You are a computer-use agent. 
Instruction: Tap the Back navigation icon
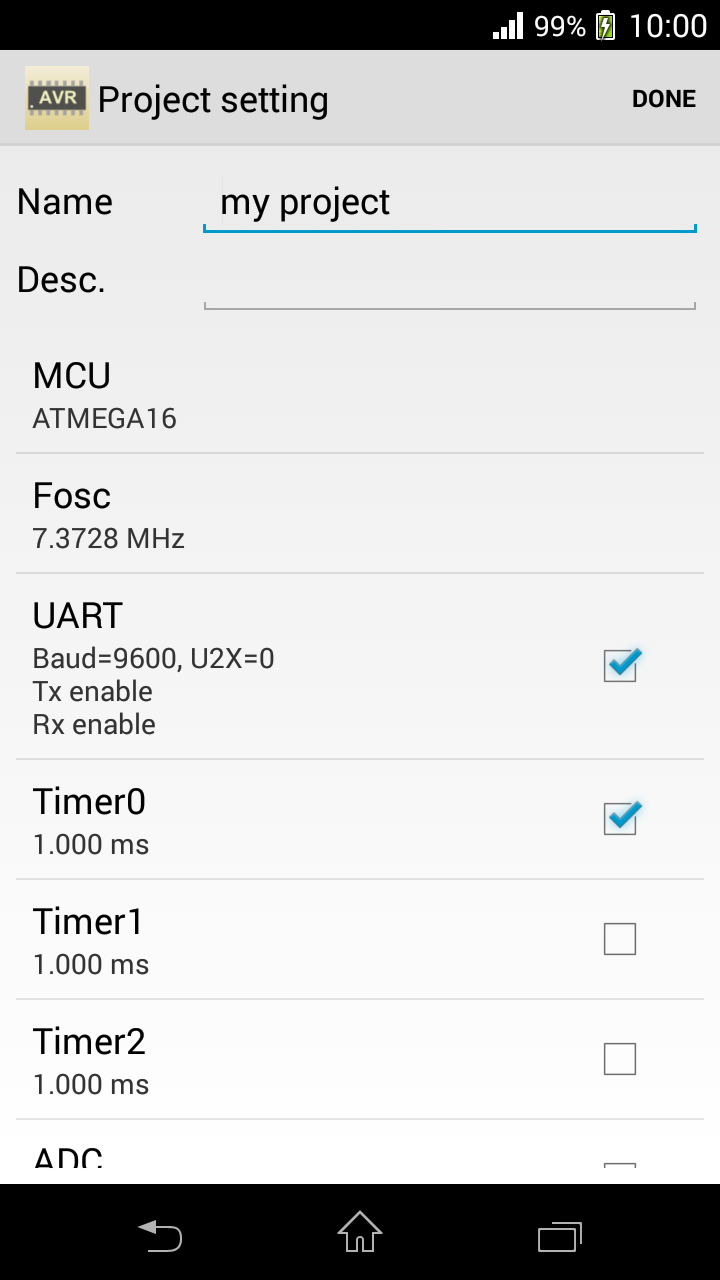pos(160,1236)
